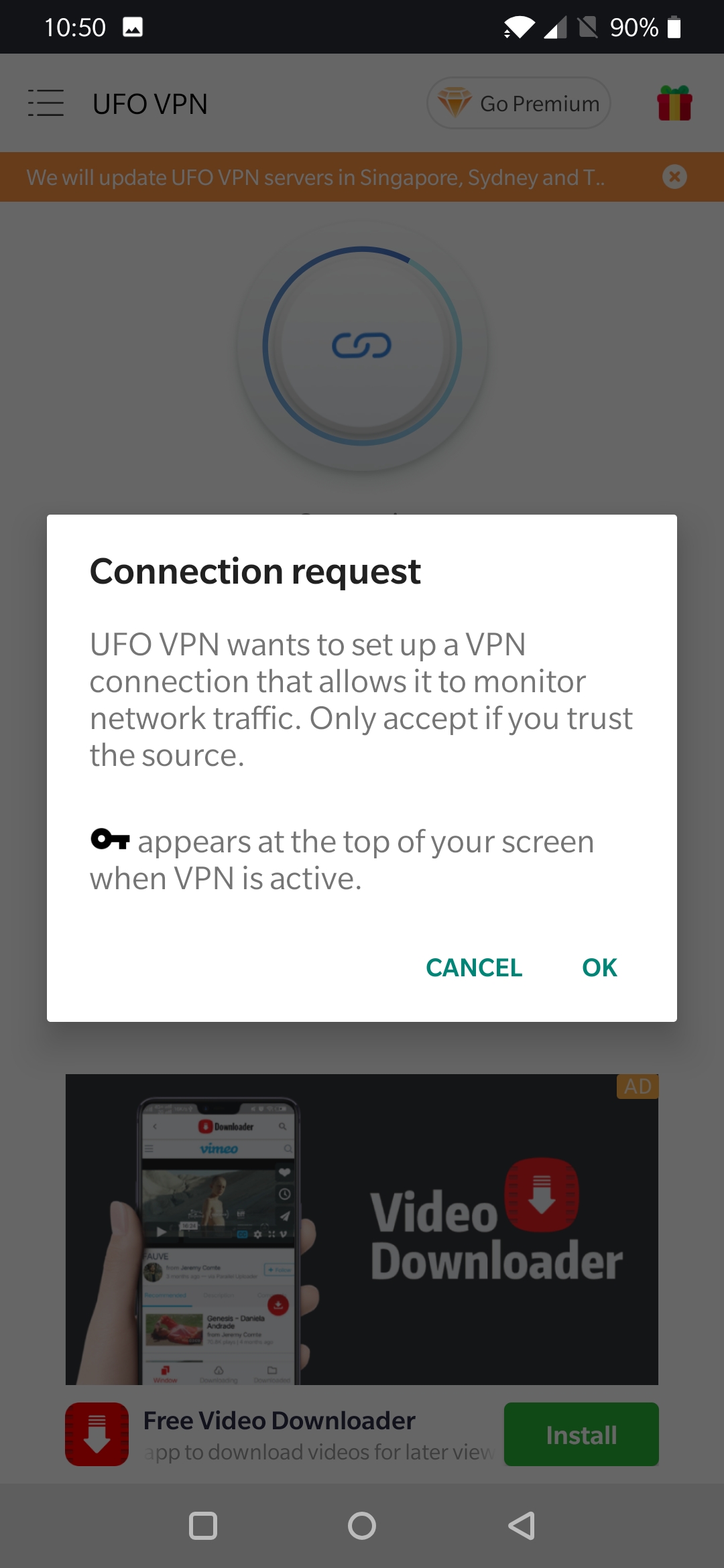Confirm the VPN connection request with OK
Viewport: 724px width, 1568px height.
599,968
